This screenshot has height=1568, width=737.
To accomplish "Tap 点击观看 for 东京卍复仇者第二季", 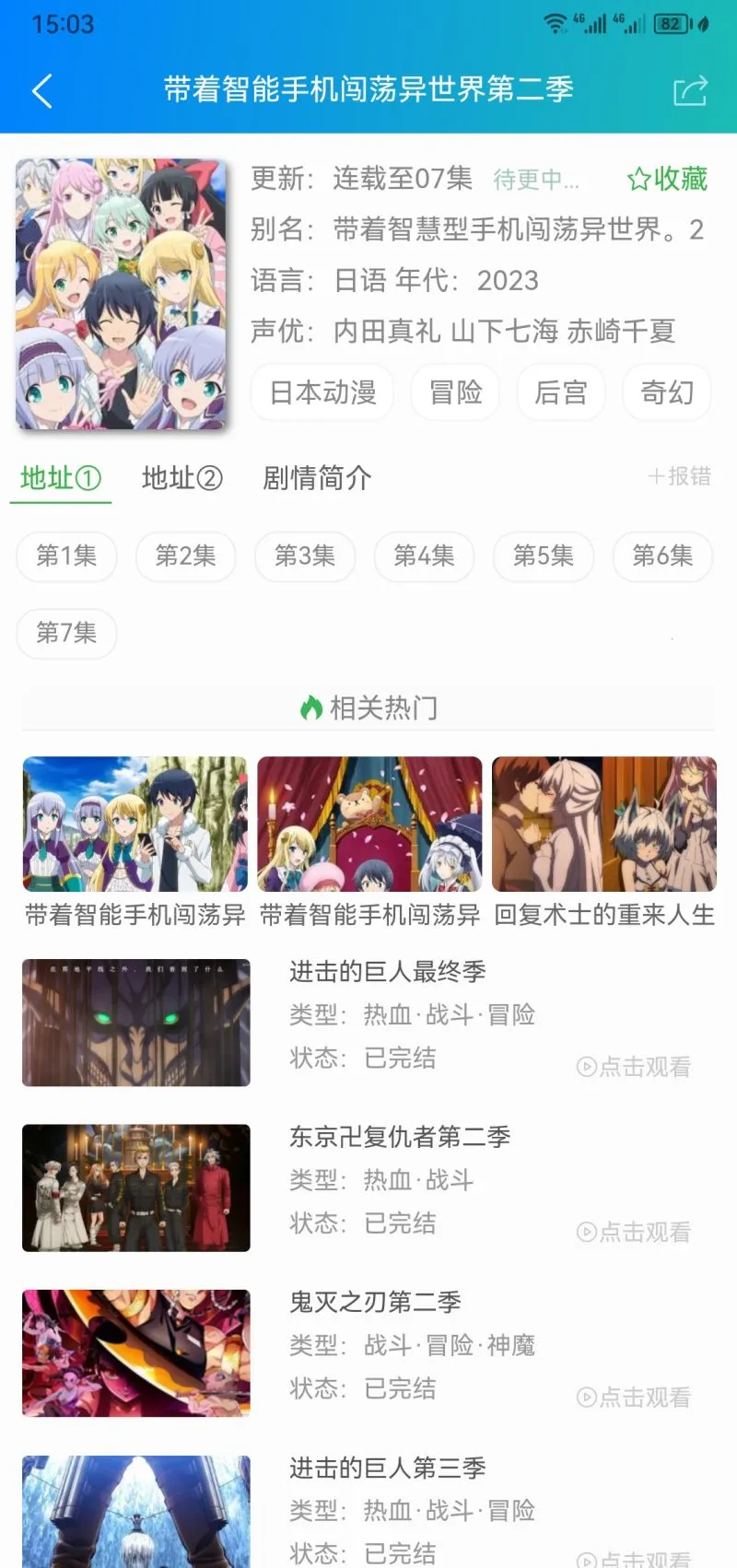I will point(635,1232).
